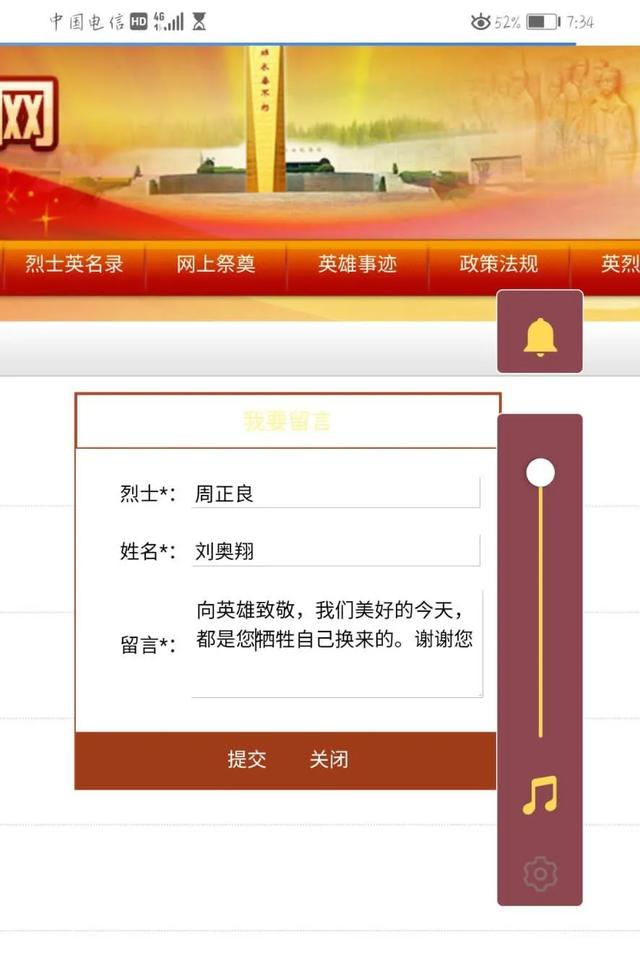640x974 pixels.
Task: Tap the 姓名 input field
Action: pyautogui.click(x=335, y=551)
